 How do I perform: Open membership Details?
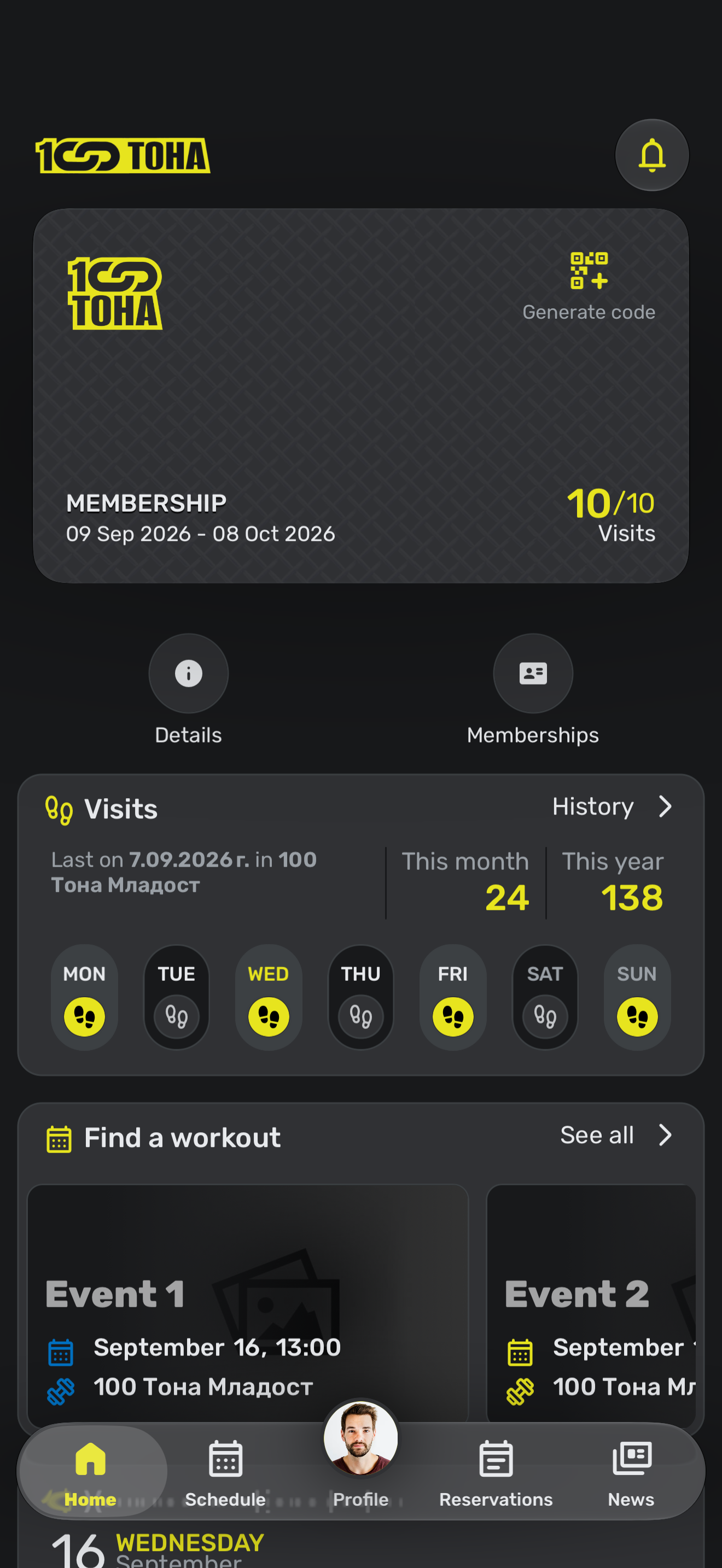188,689
